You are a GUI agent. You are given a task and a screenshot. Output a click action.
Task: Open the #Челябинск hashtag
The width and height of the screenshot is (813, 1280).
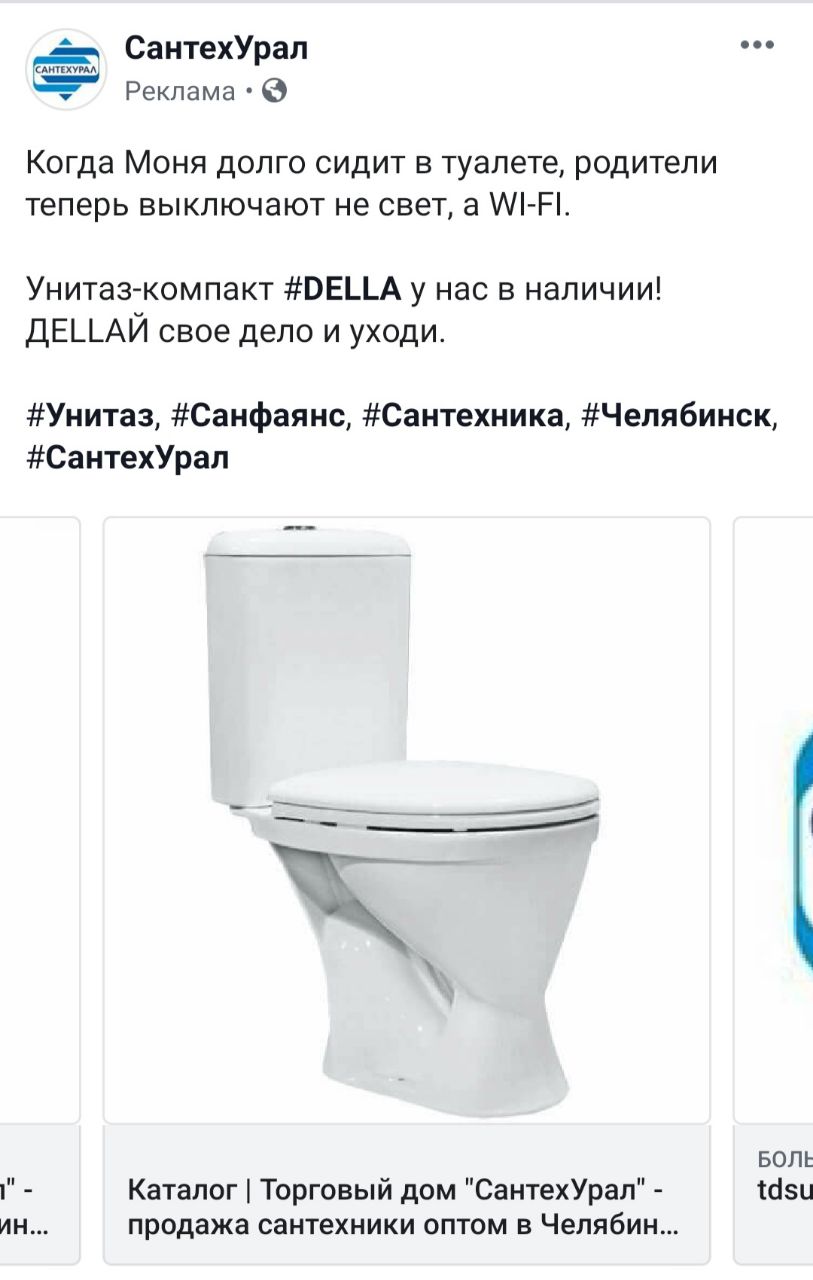(x=678, y=415)
